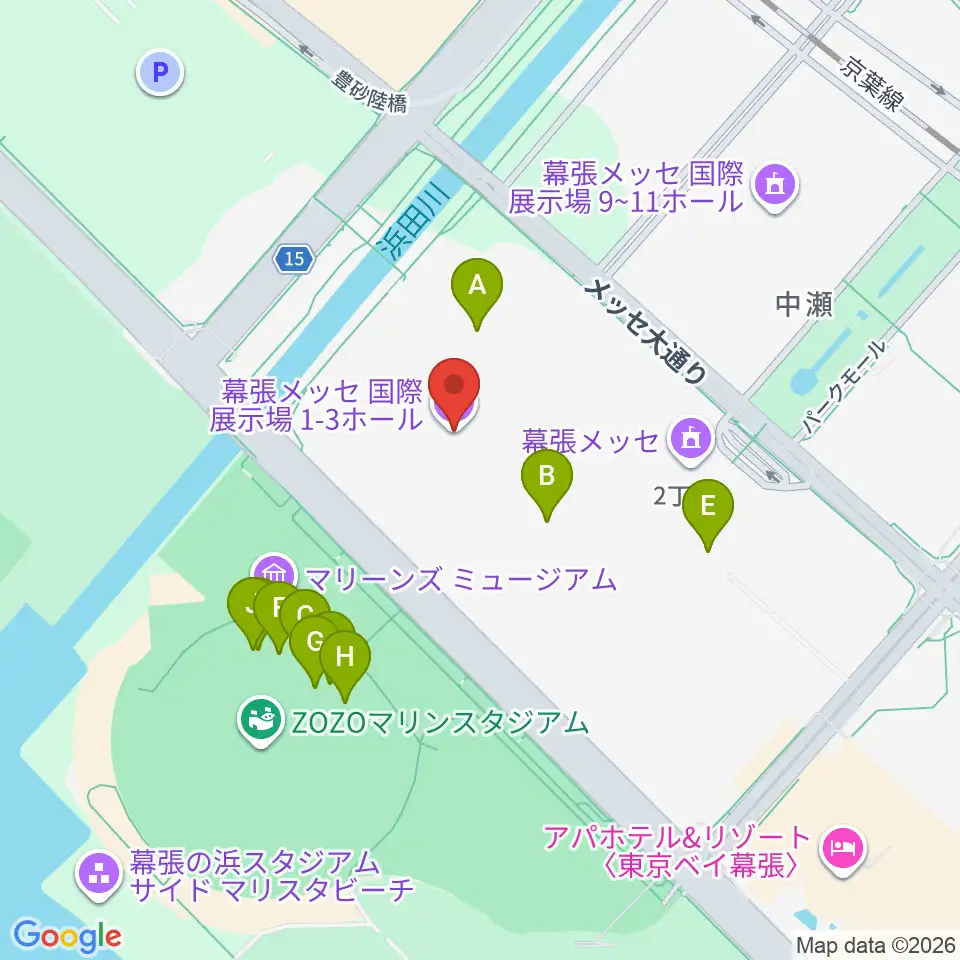Image resolution: width=960 pixels, height=960 pixels.
Task: Select the parking P icon
Action: [160, 72]
